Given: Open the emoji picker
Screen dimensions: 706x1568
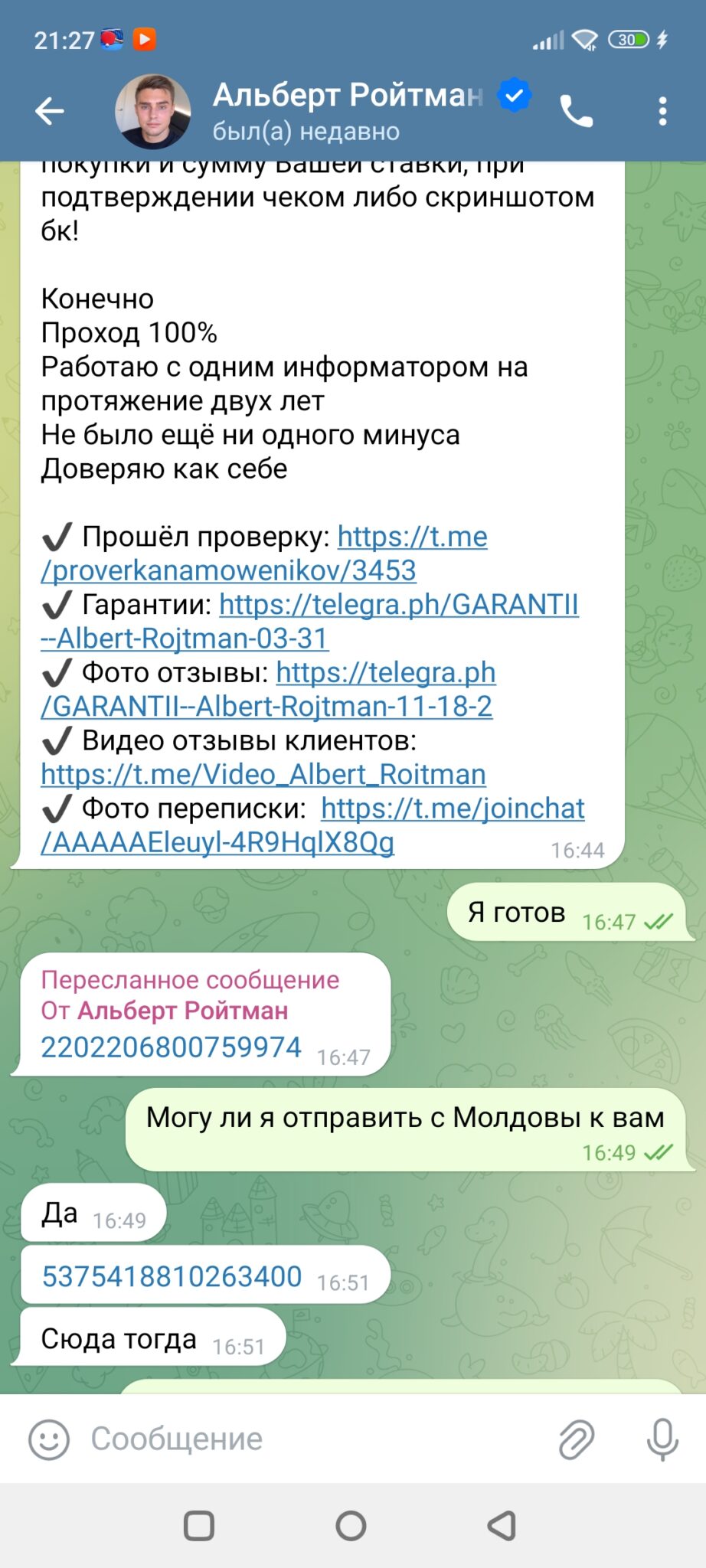Looking at the screenshot, I should (49, 1439).
